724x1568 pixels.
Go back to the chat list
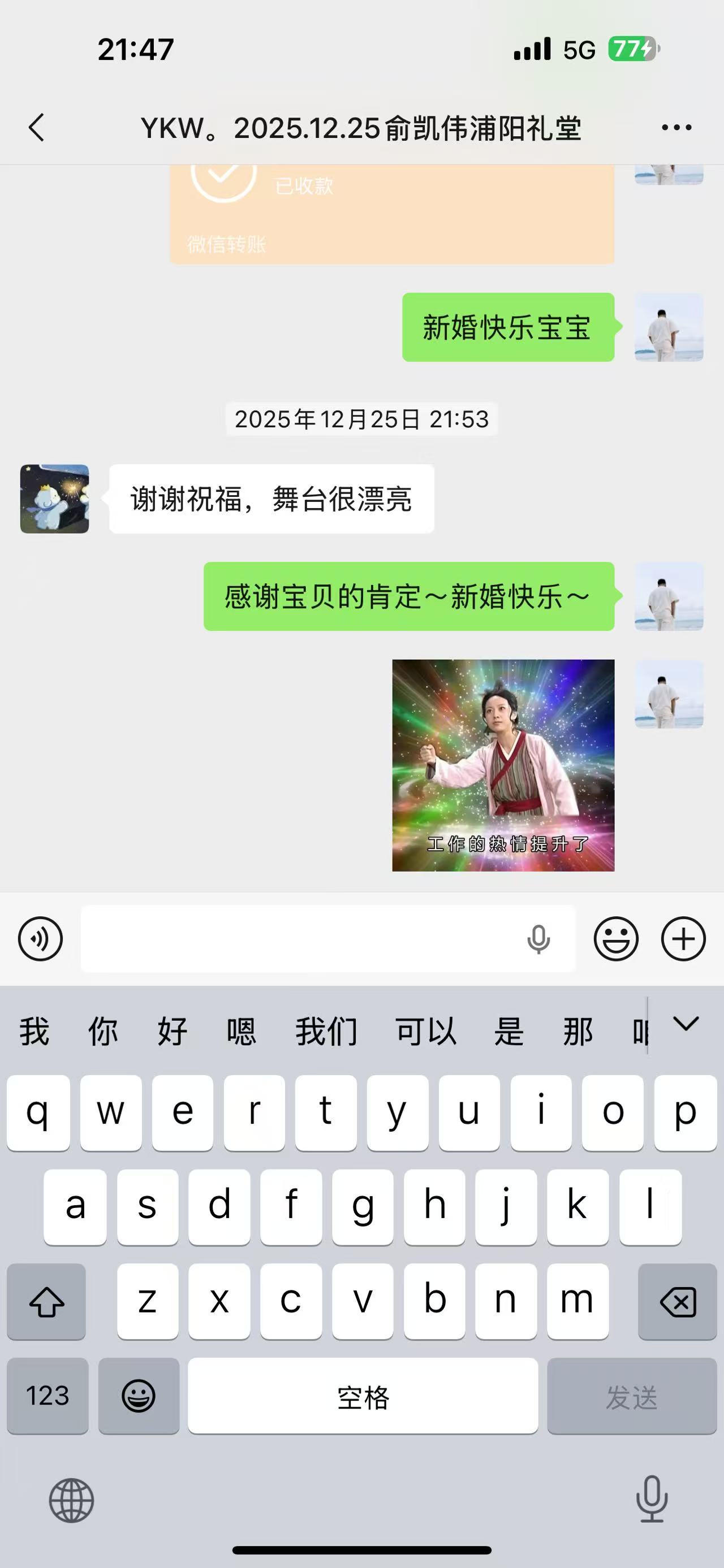(37, 128)
